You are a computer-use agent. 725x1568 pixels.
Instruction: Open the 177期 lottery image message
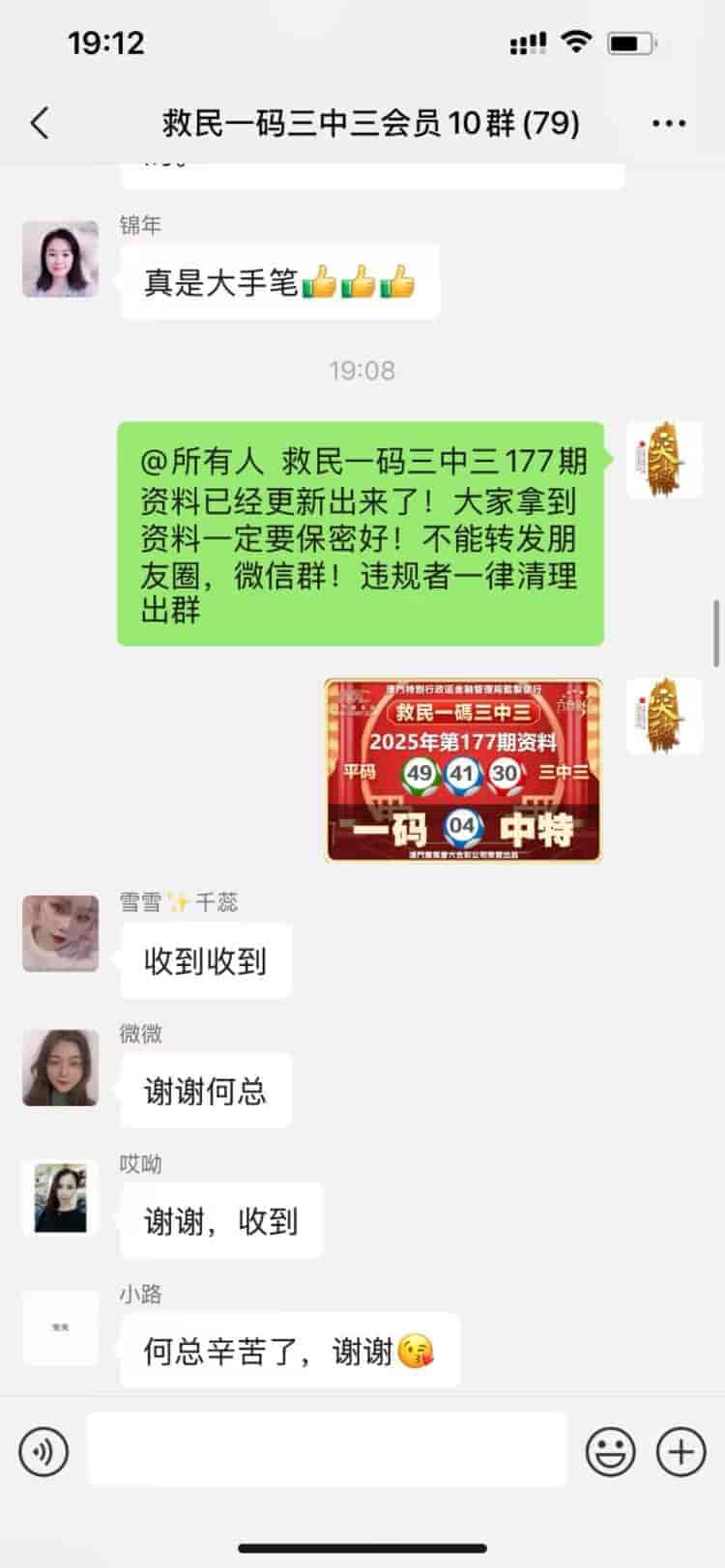click(x=463, y=769)
